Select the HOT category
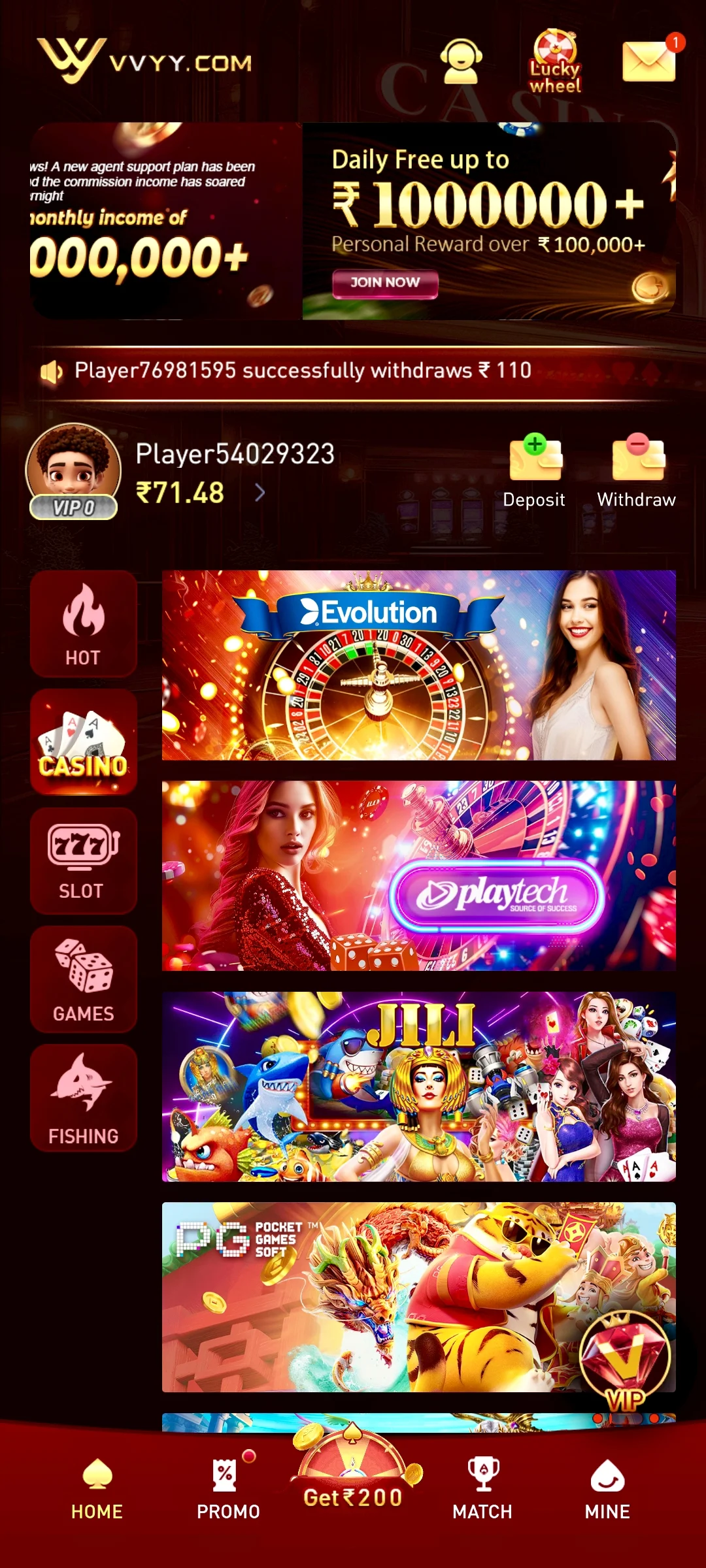Screen dimensions: 706x1568 (x=84, y=624)
